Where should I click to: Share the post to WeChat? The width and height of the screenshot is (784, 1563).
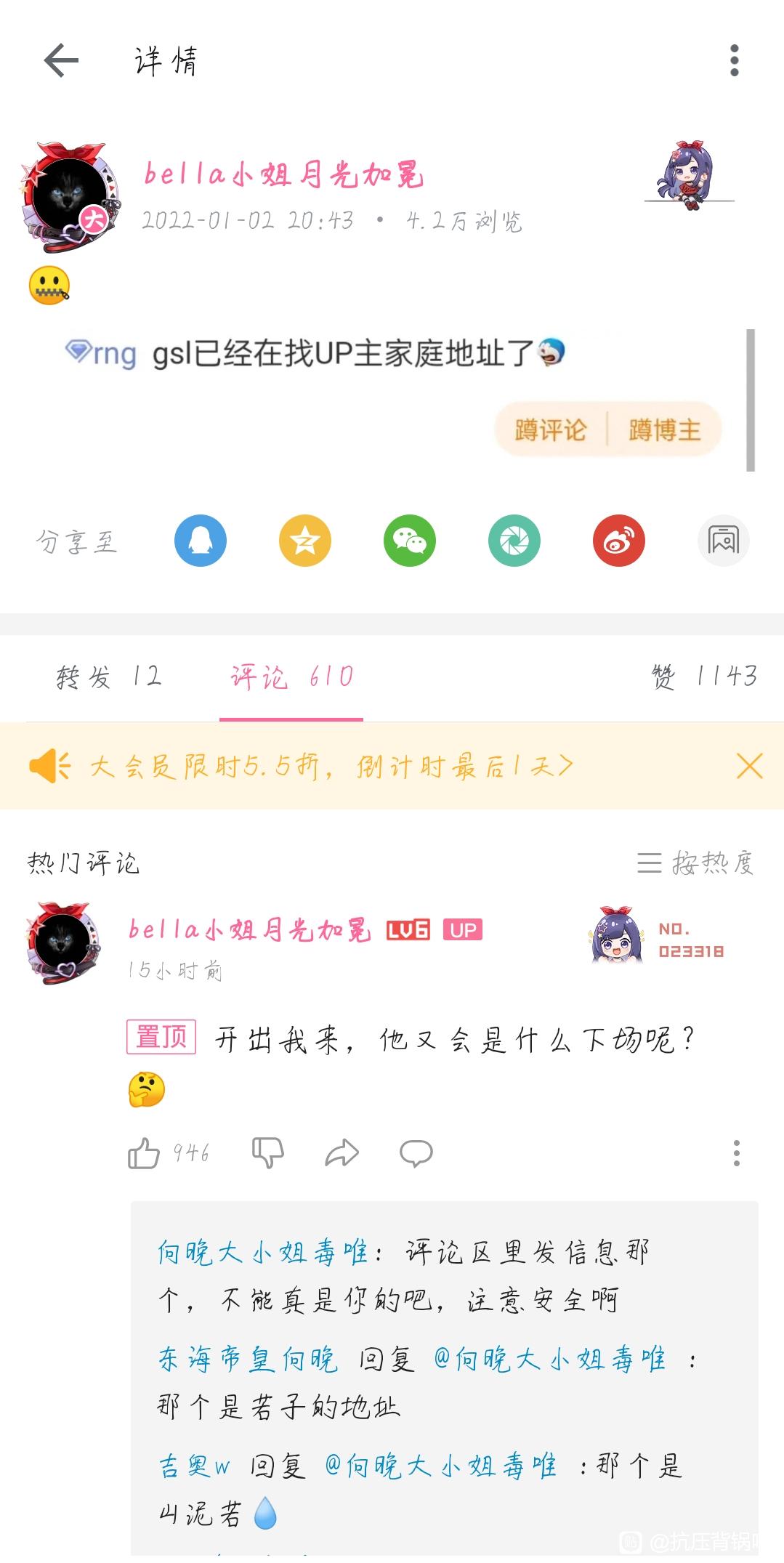[410, 541]
